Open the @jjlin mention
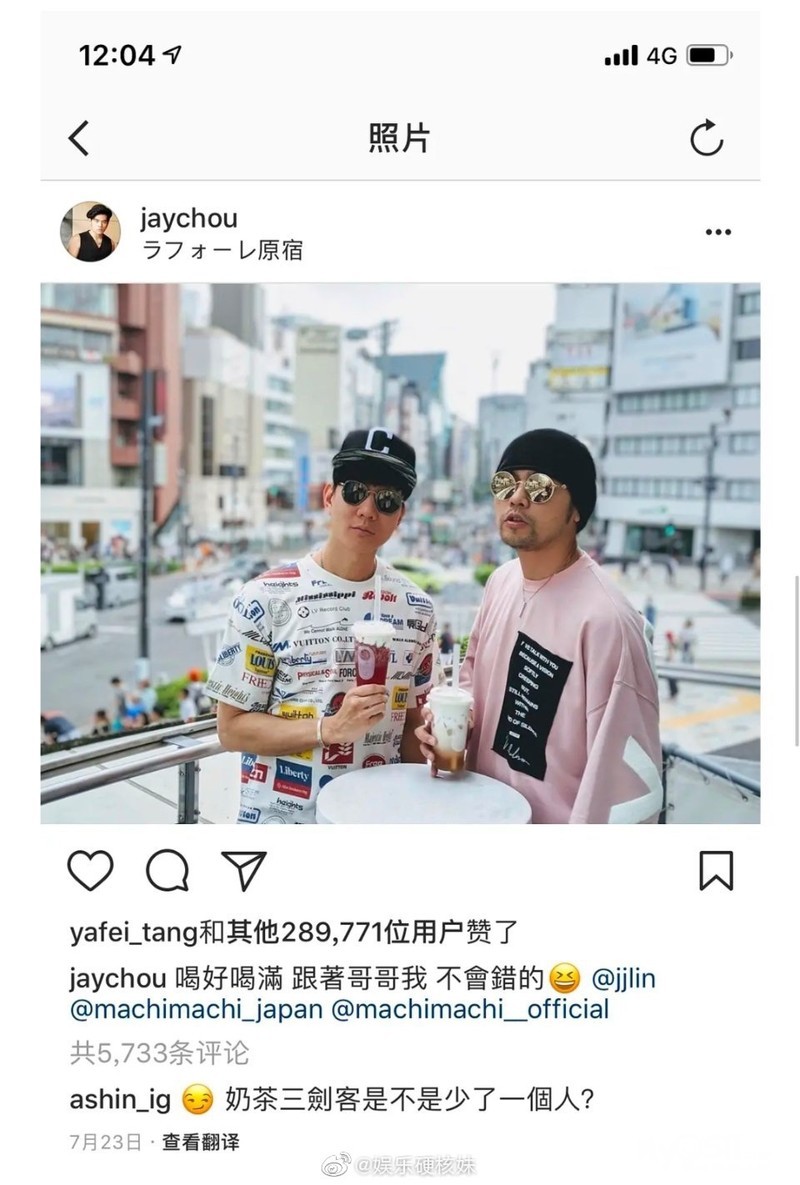 click(623, 977)
